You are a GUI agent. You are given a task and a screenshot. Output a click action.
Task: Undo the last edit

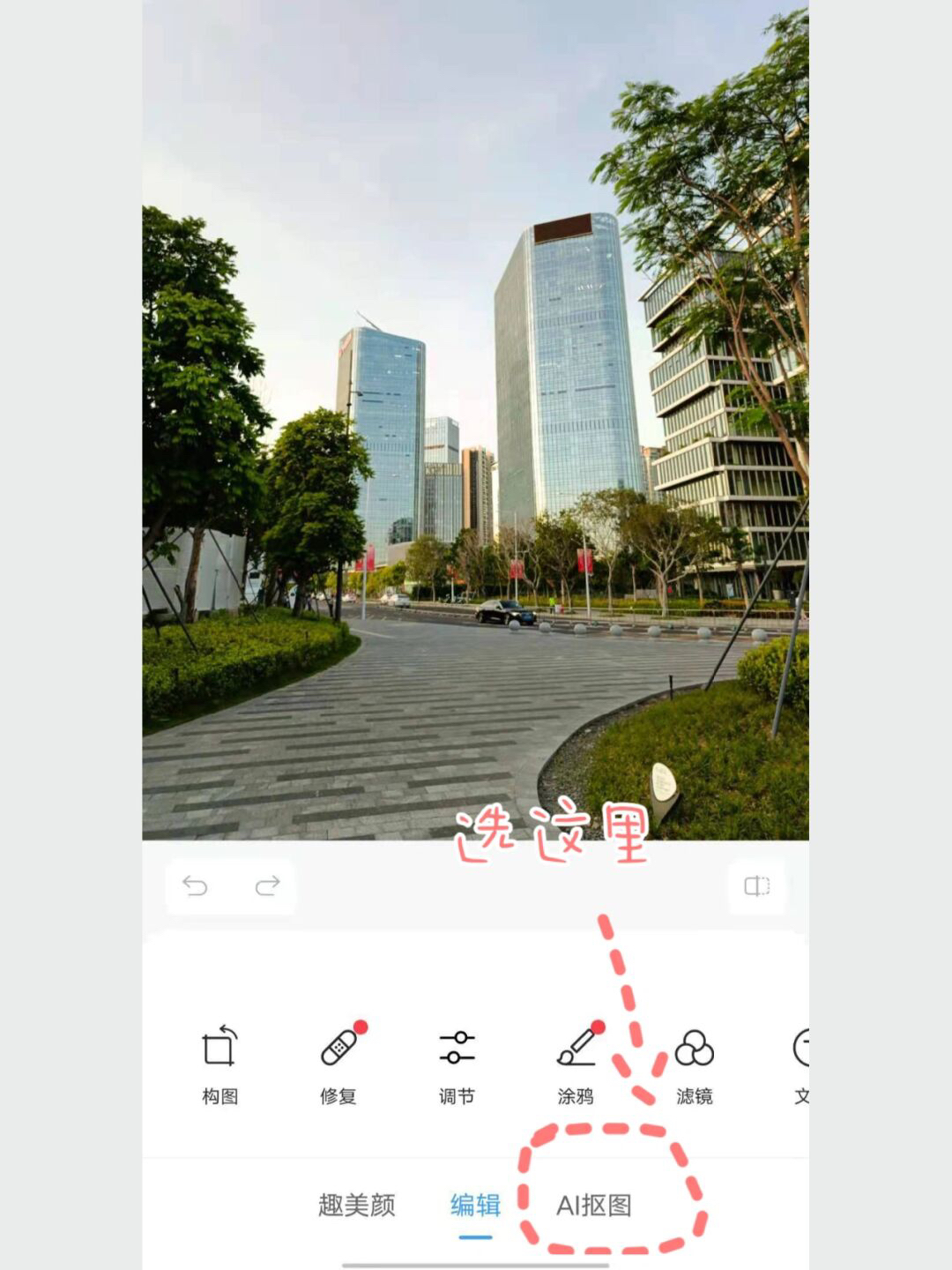[x=195, y=885]
